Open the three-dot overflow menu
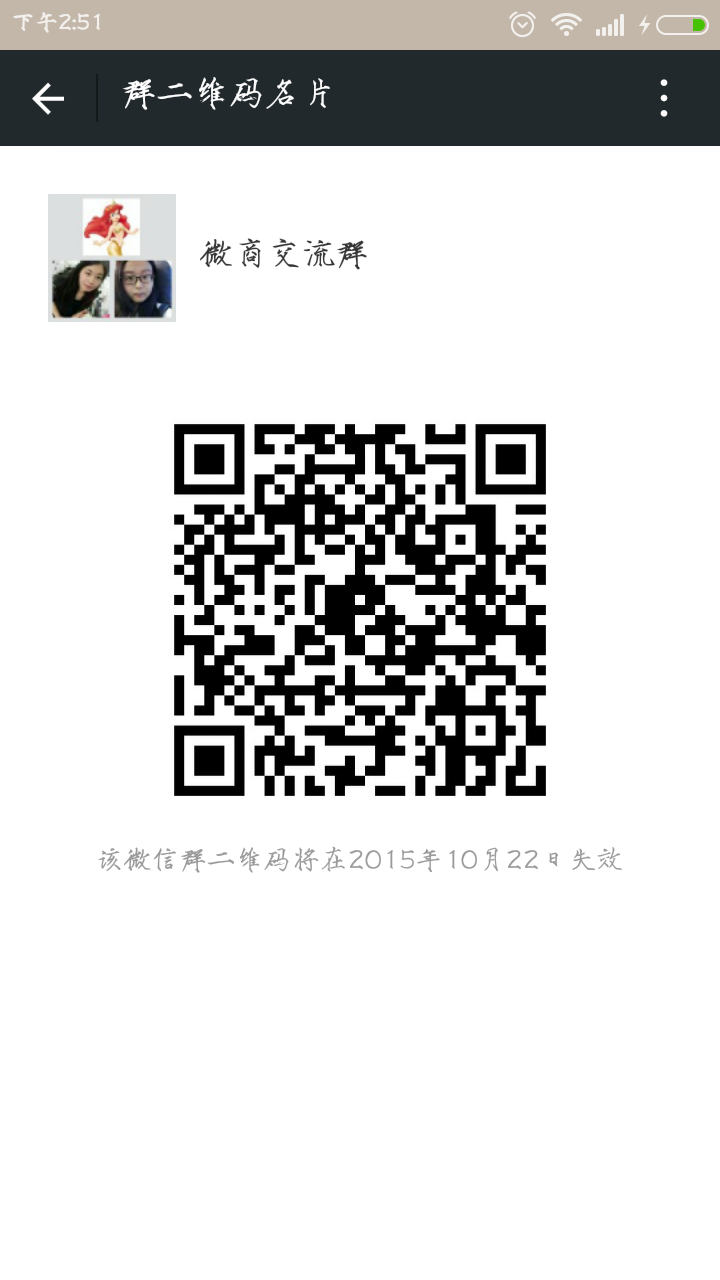 click(664, 98)
